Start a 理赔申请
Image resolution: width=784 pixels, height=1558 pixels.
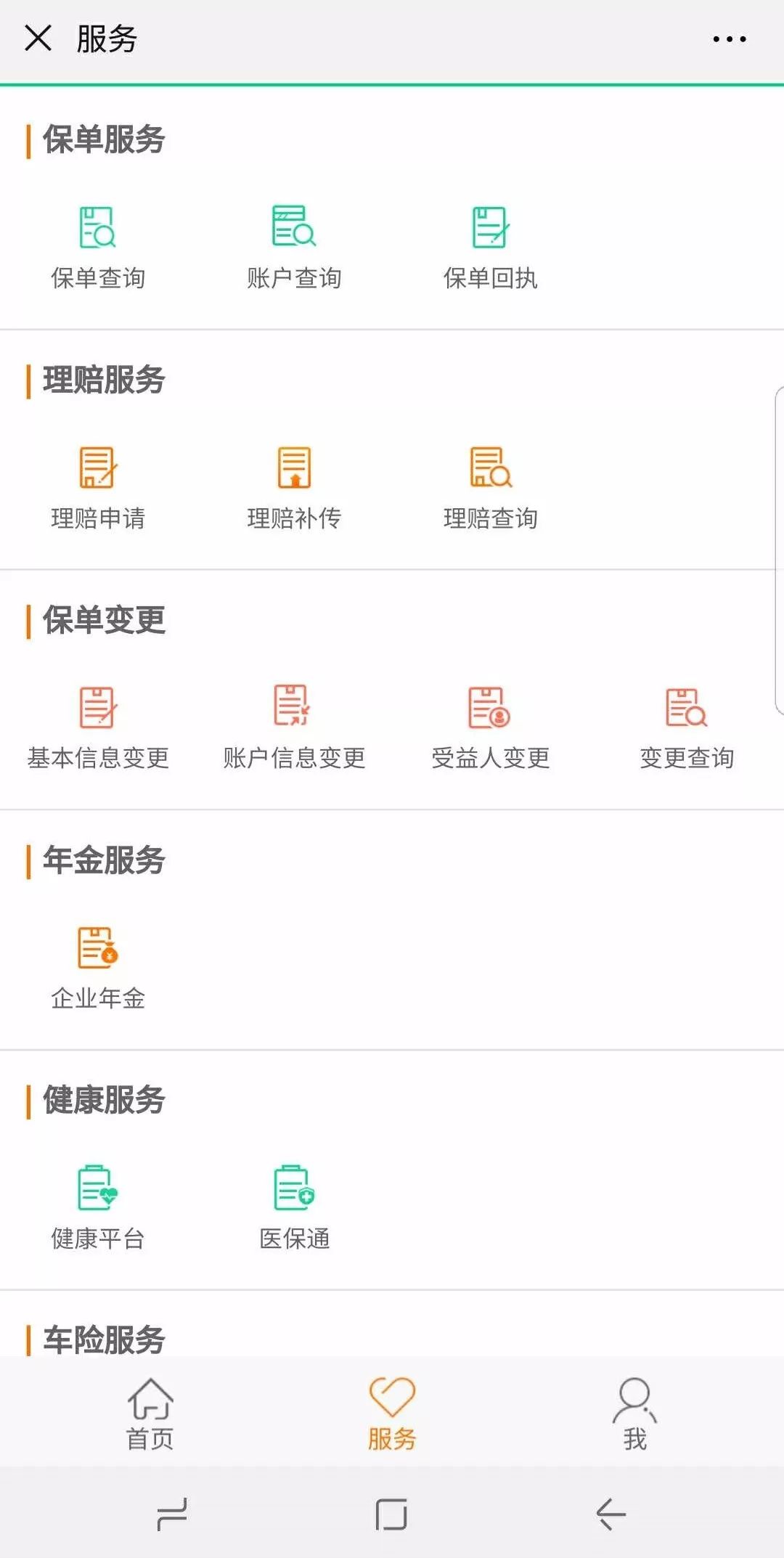tap(98, 488)
